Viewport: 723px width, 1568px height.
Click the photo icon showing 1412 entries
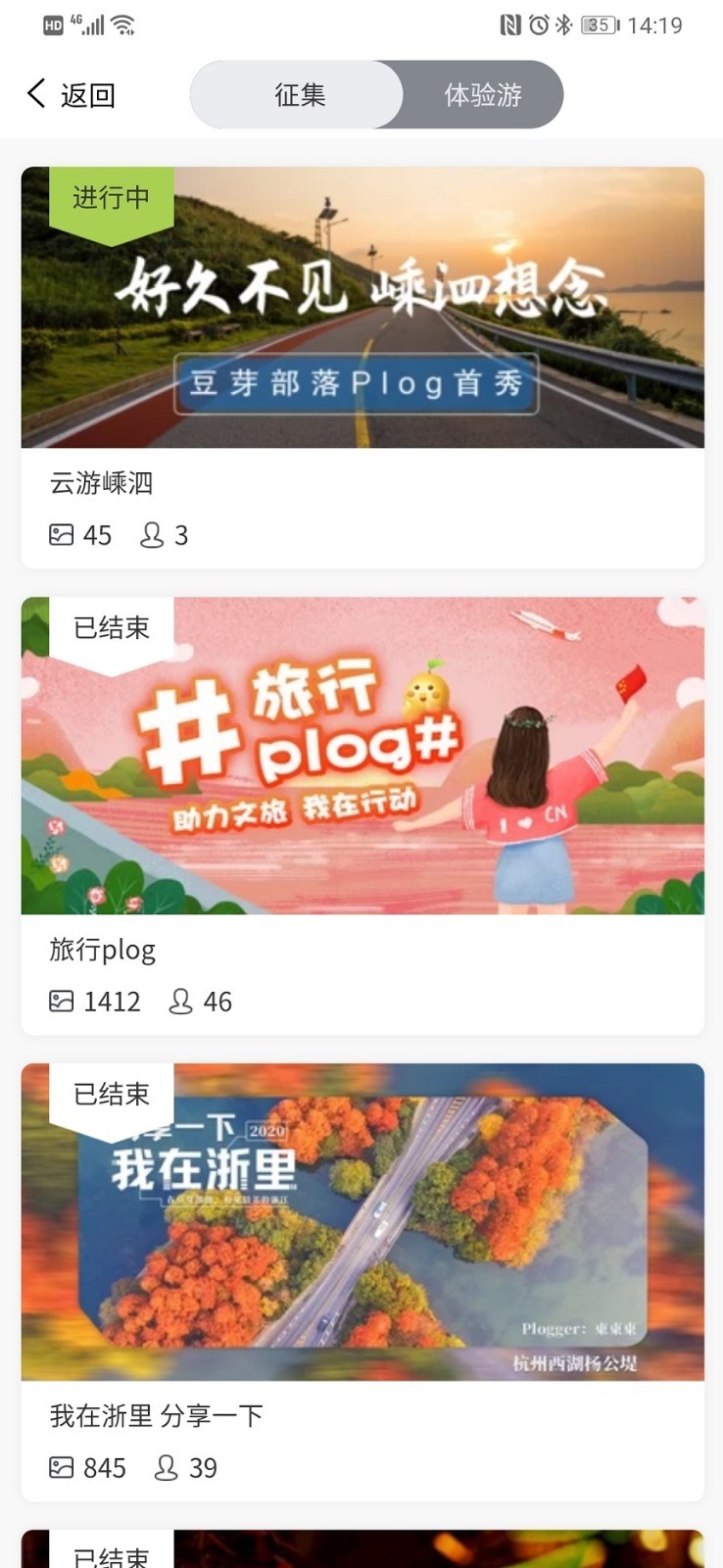click(x=63, y=1001)
